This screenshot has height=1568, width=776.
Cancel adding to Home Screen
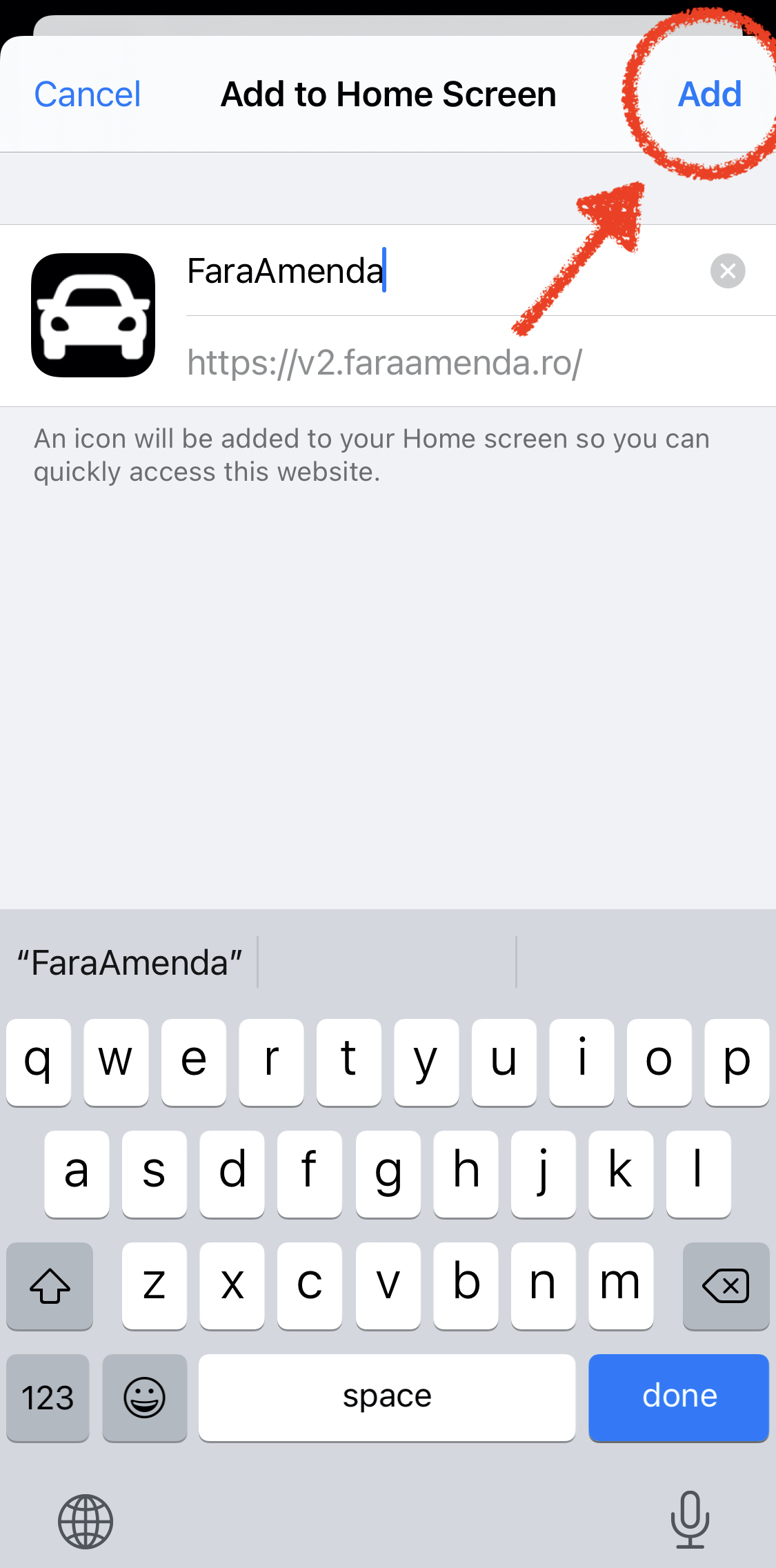tap(88, 95)
